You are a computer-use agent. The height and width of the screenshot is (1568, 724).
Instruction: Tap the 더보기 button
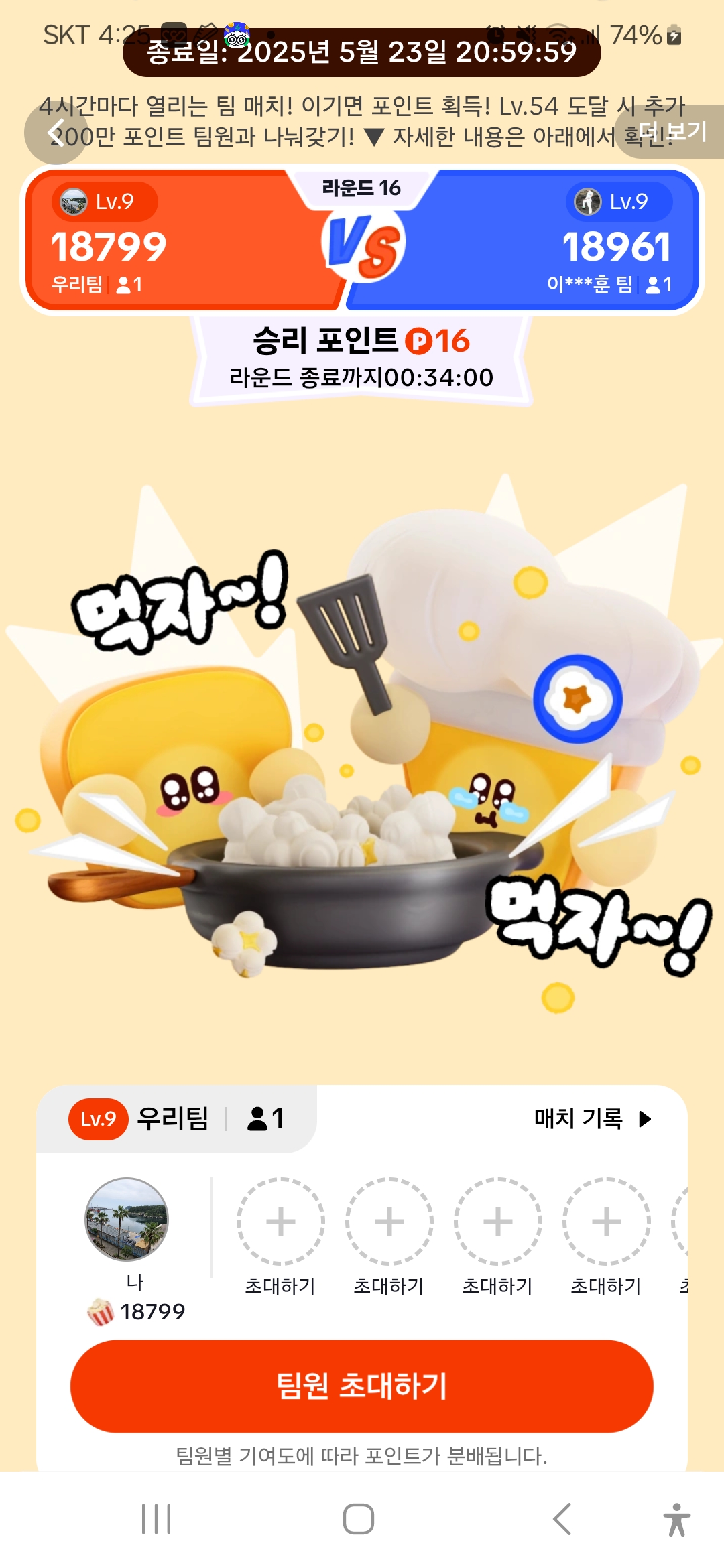[670, 131]
